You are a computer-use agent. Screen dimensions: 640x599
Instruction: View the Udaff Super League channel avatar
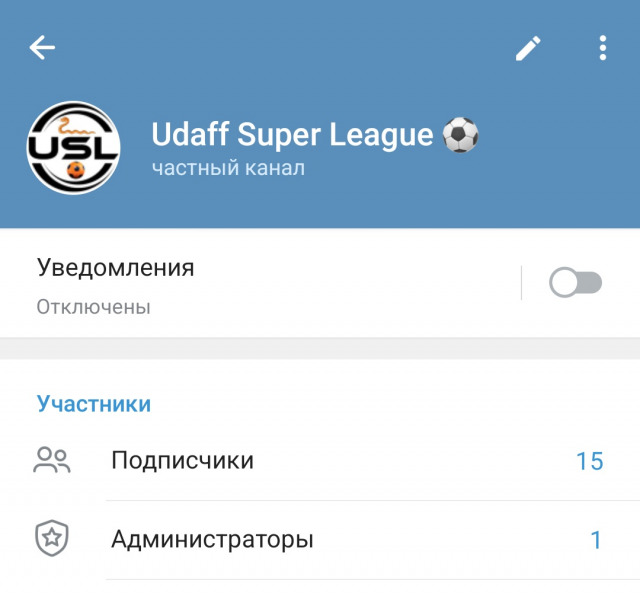(x=73, y=147)
